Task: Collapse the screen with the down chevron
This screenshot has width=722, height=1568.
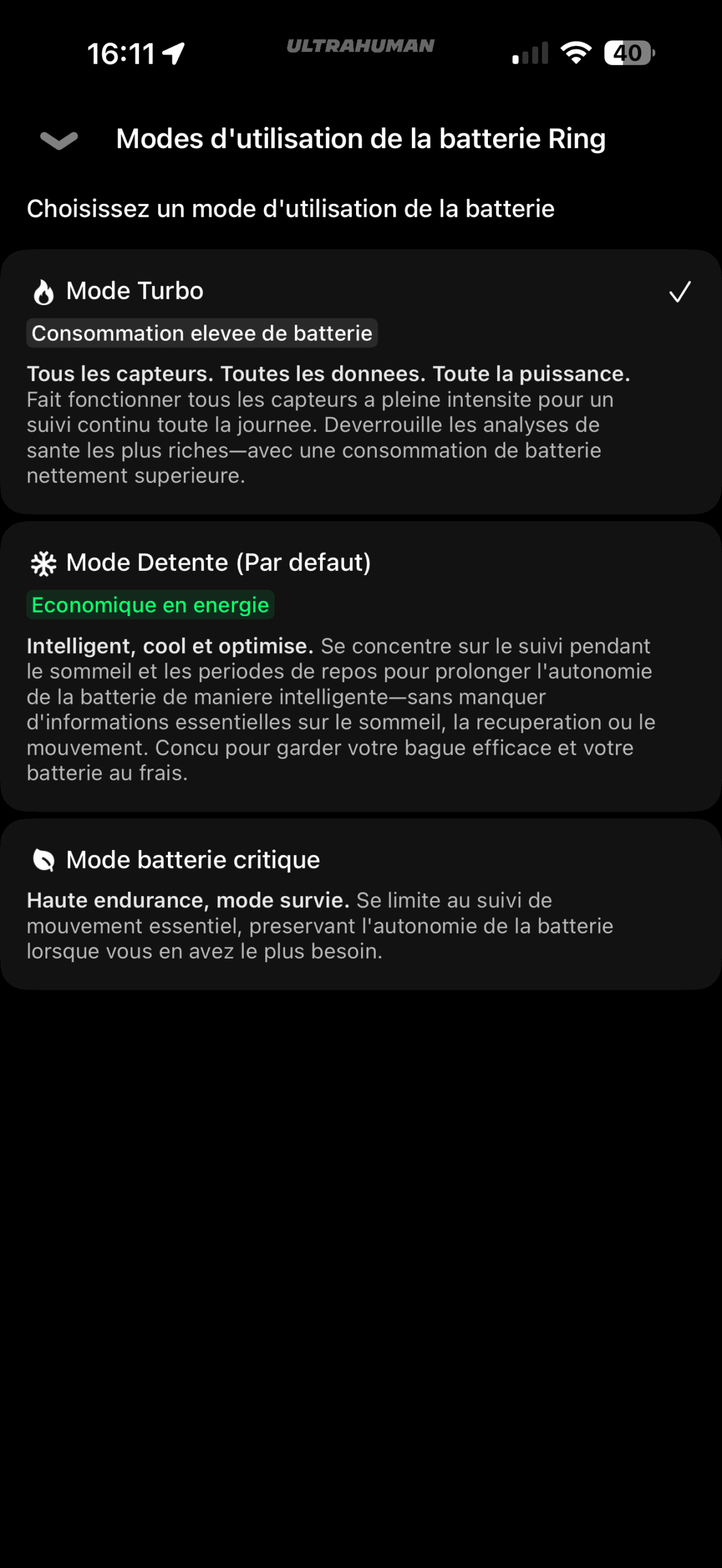Action: coord(59,140)
